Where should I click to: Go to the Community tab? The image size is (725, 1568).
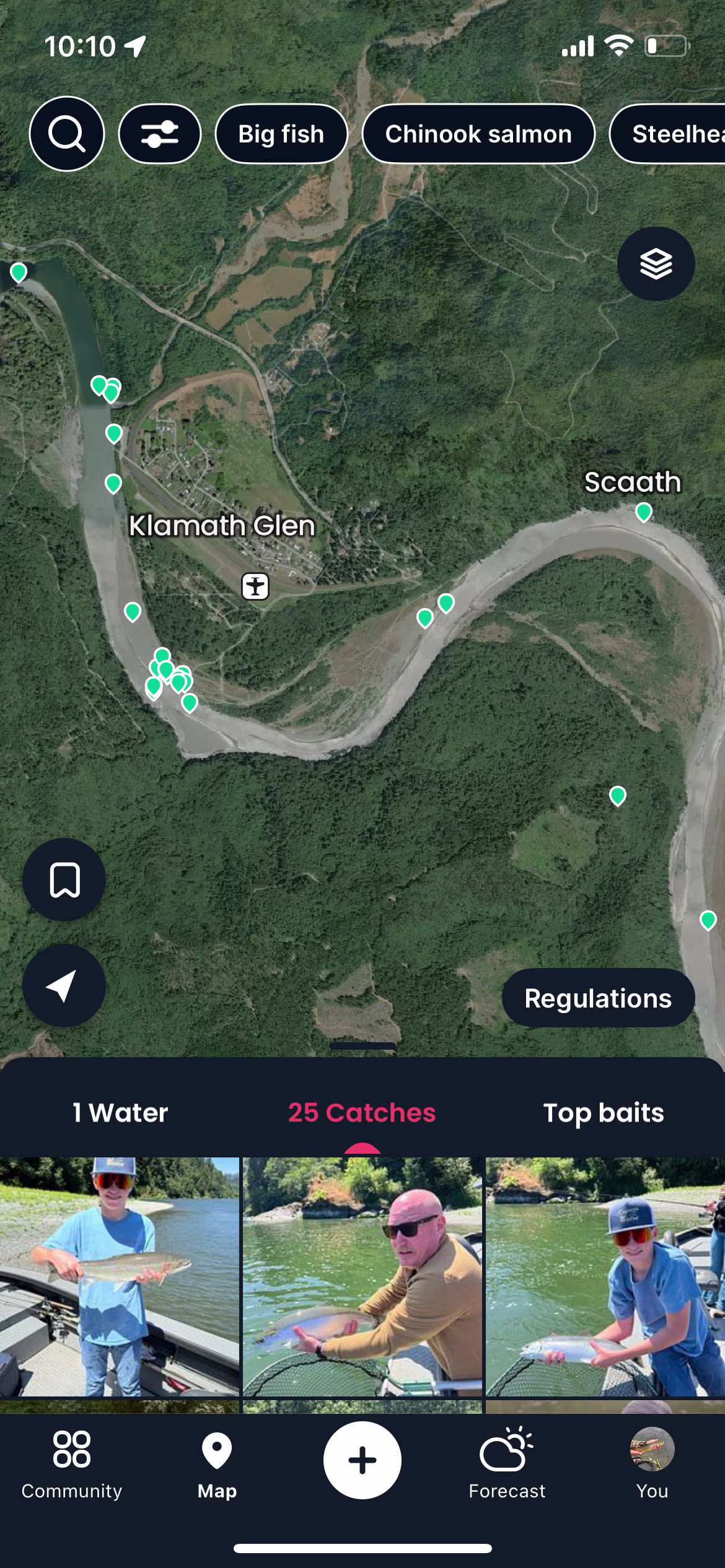click(72, 1464)
